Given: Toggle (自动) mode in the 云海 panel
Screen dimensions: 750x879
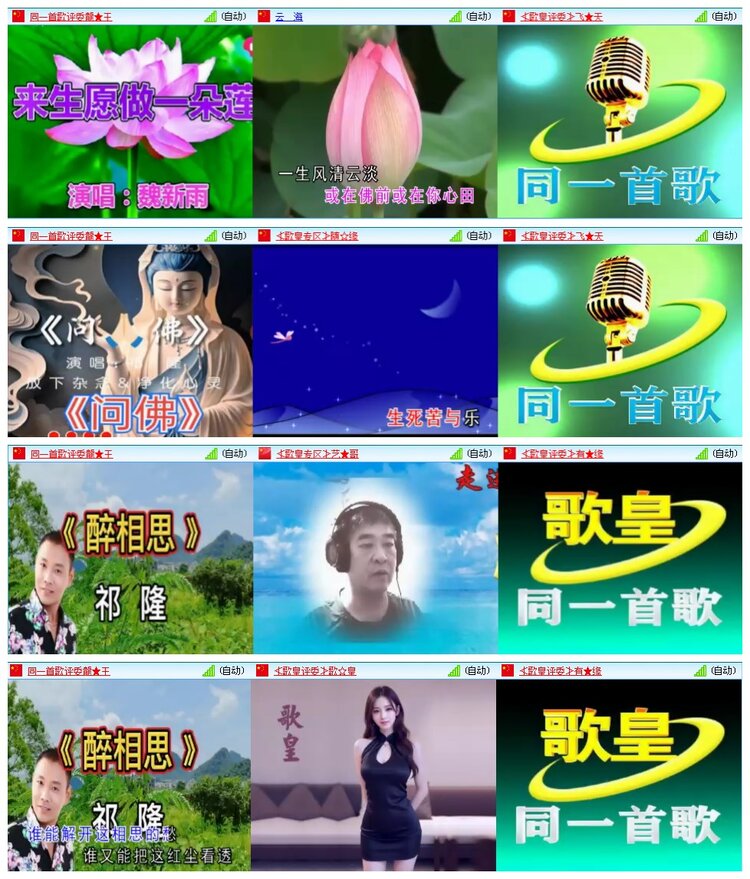Looking at the screenshot, I should tap(477, 14).
